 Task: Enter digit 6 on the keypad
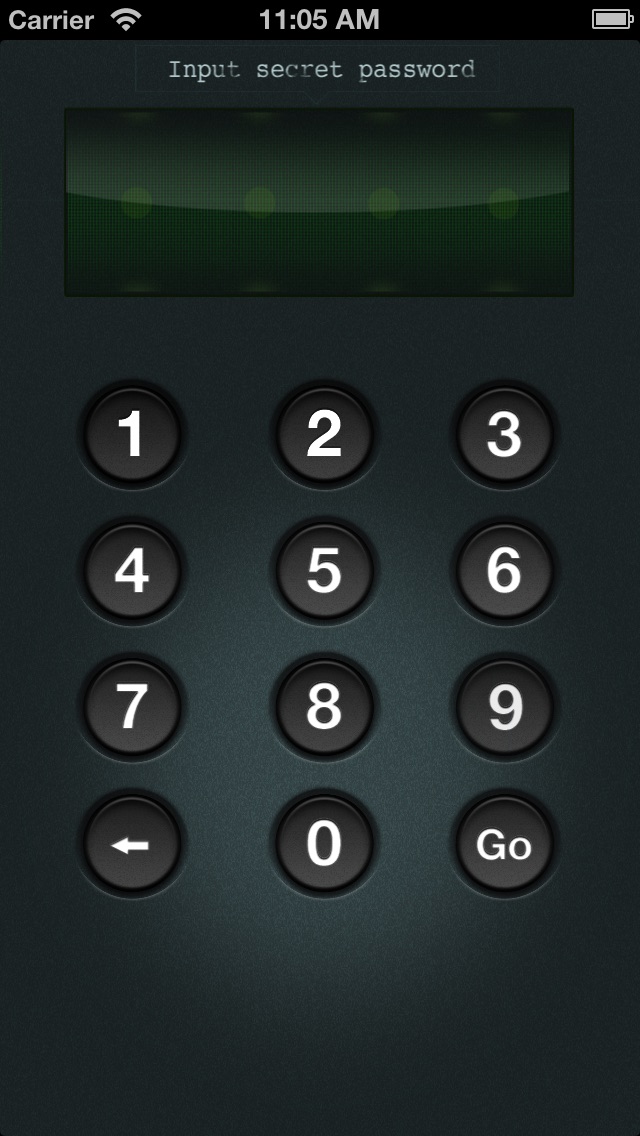coord(504,571)
